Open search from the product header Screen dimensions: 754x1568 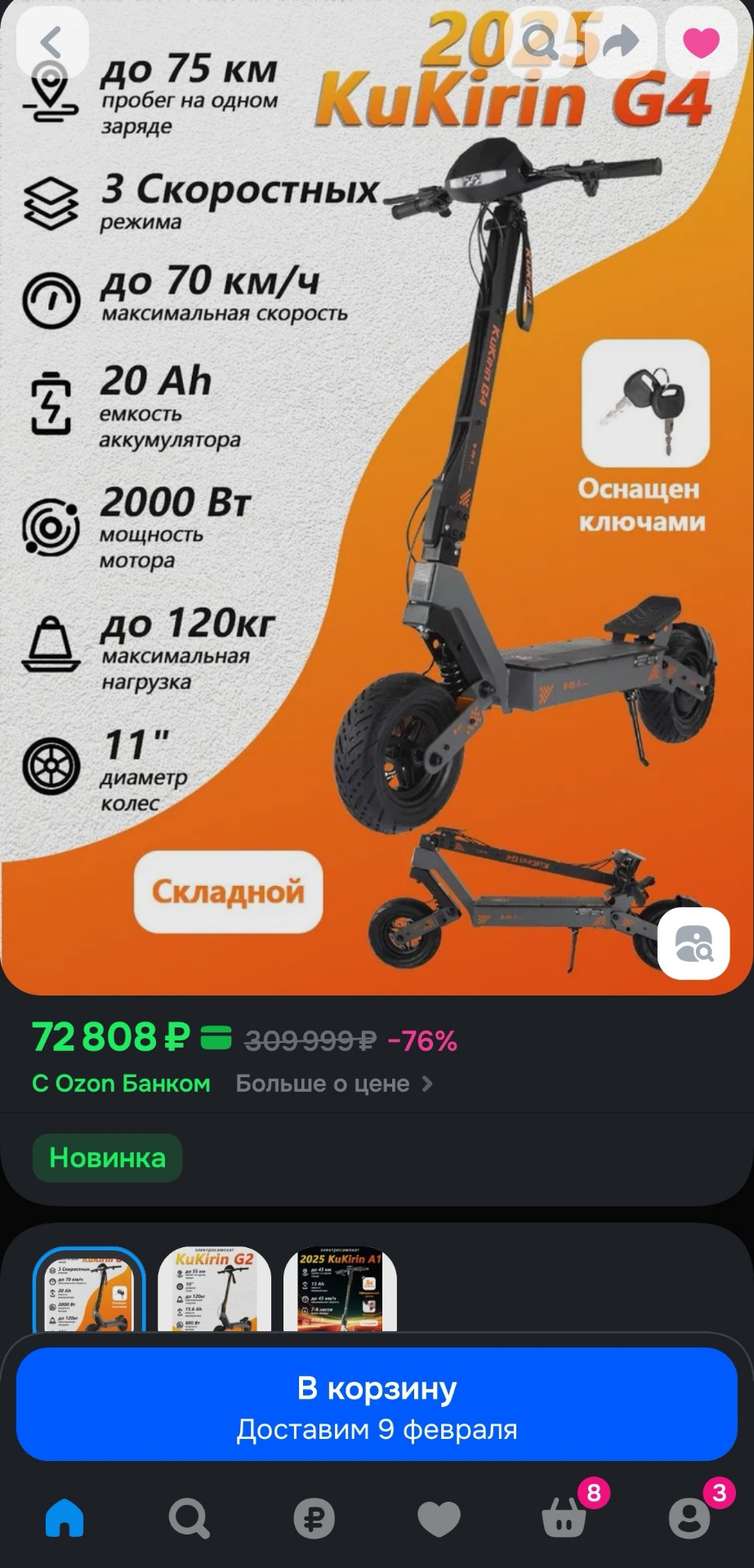click(x=539, y=42)
